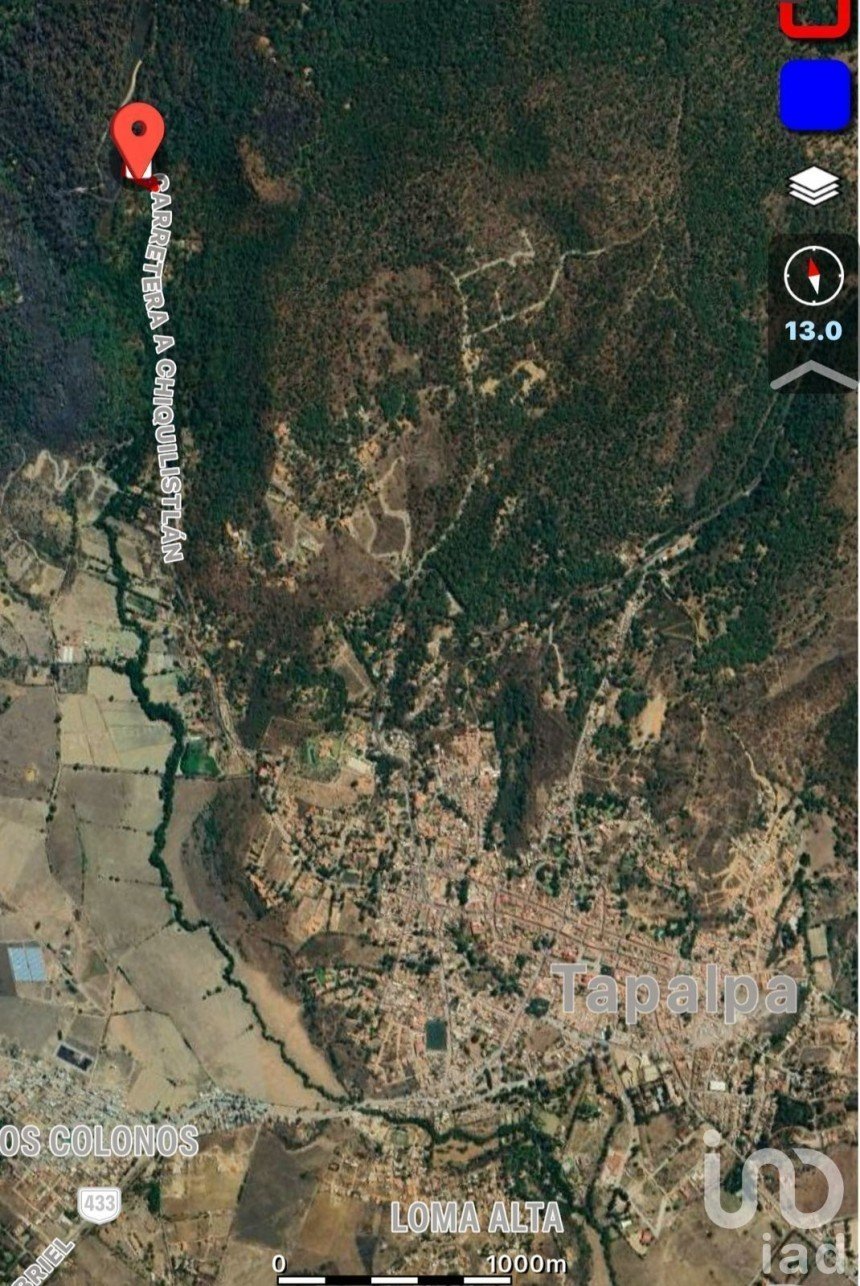Tap the red outlined square button
Image resolution: width=860 pixels, height=1286 pixels.
click(815, 17)
